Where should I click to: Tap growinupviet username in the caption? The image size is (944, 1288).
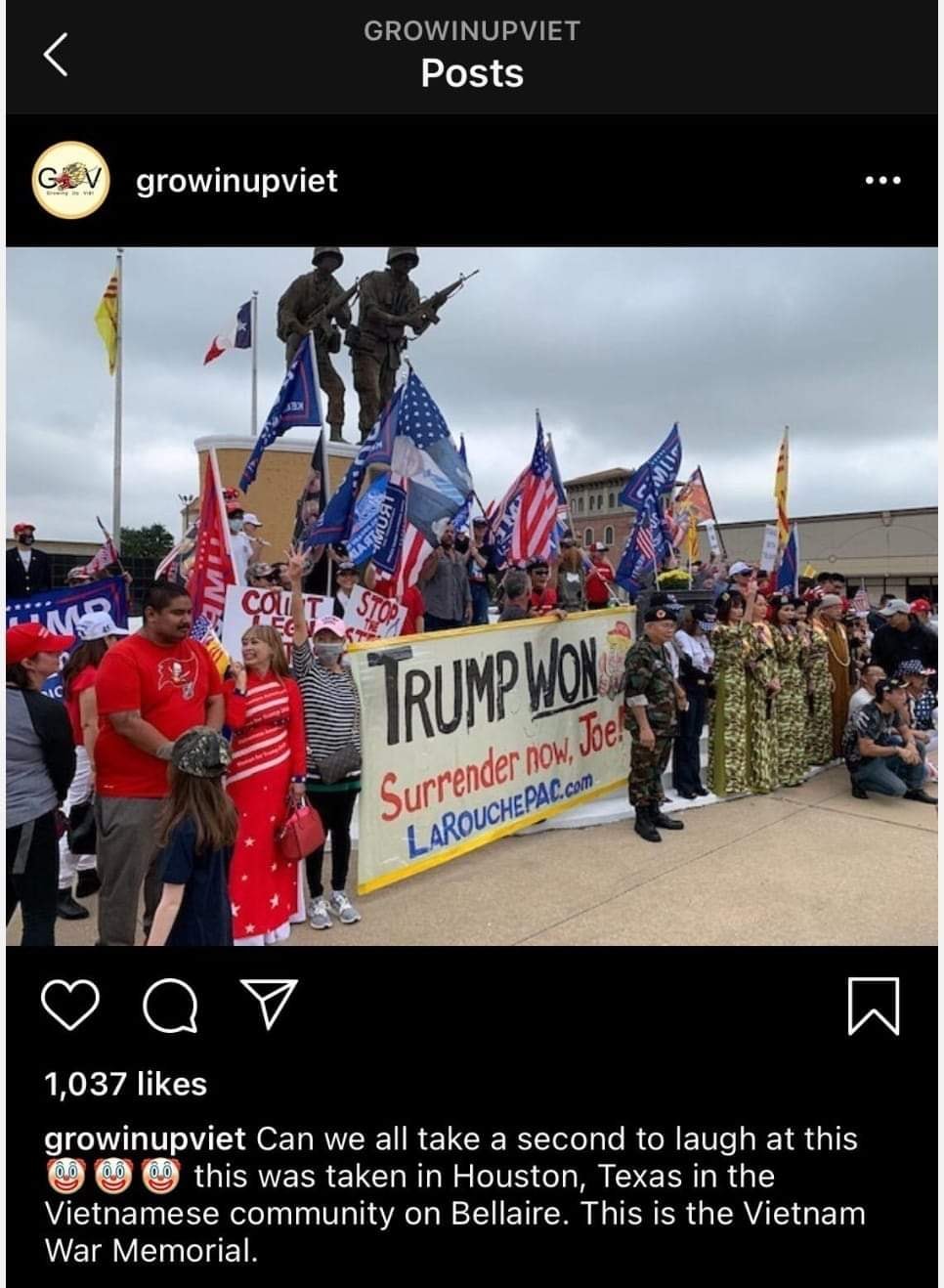(x=146, y=1139)
